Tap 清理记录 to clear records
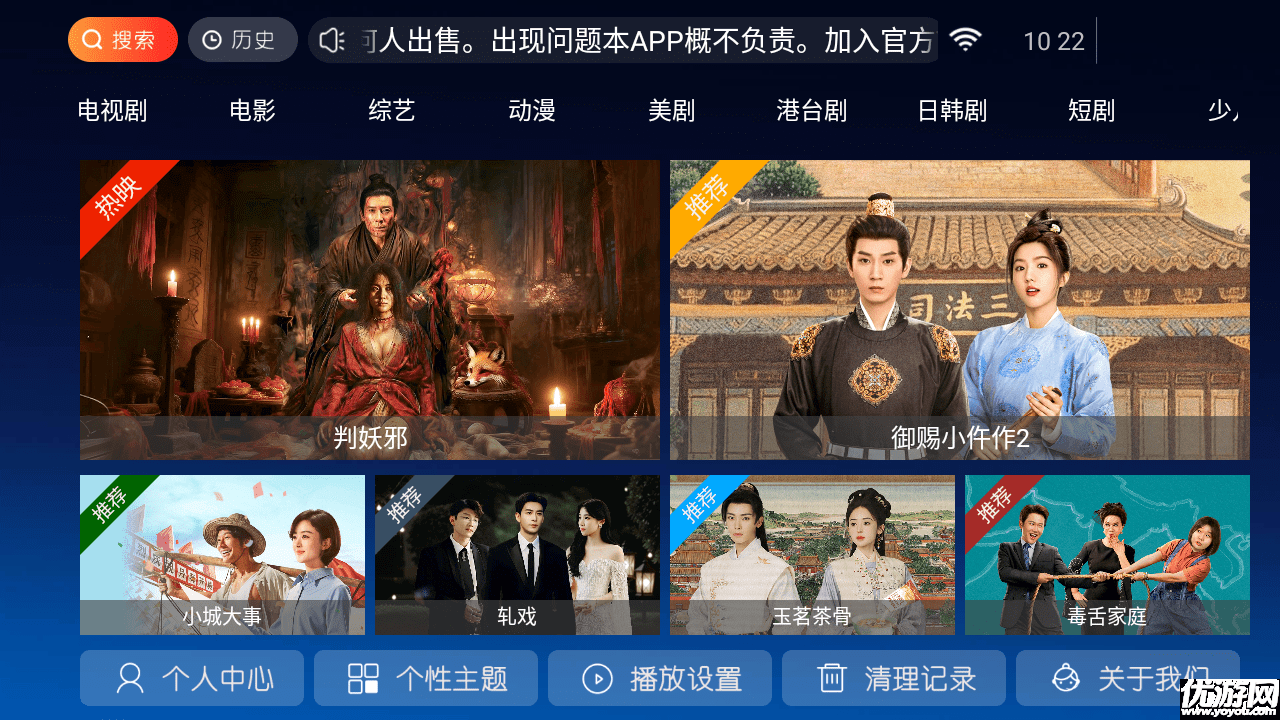Screen dimensions: 1280x720 894,678
